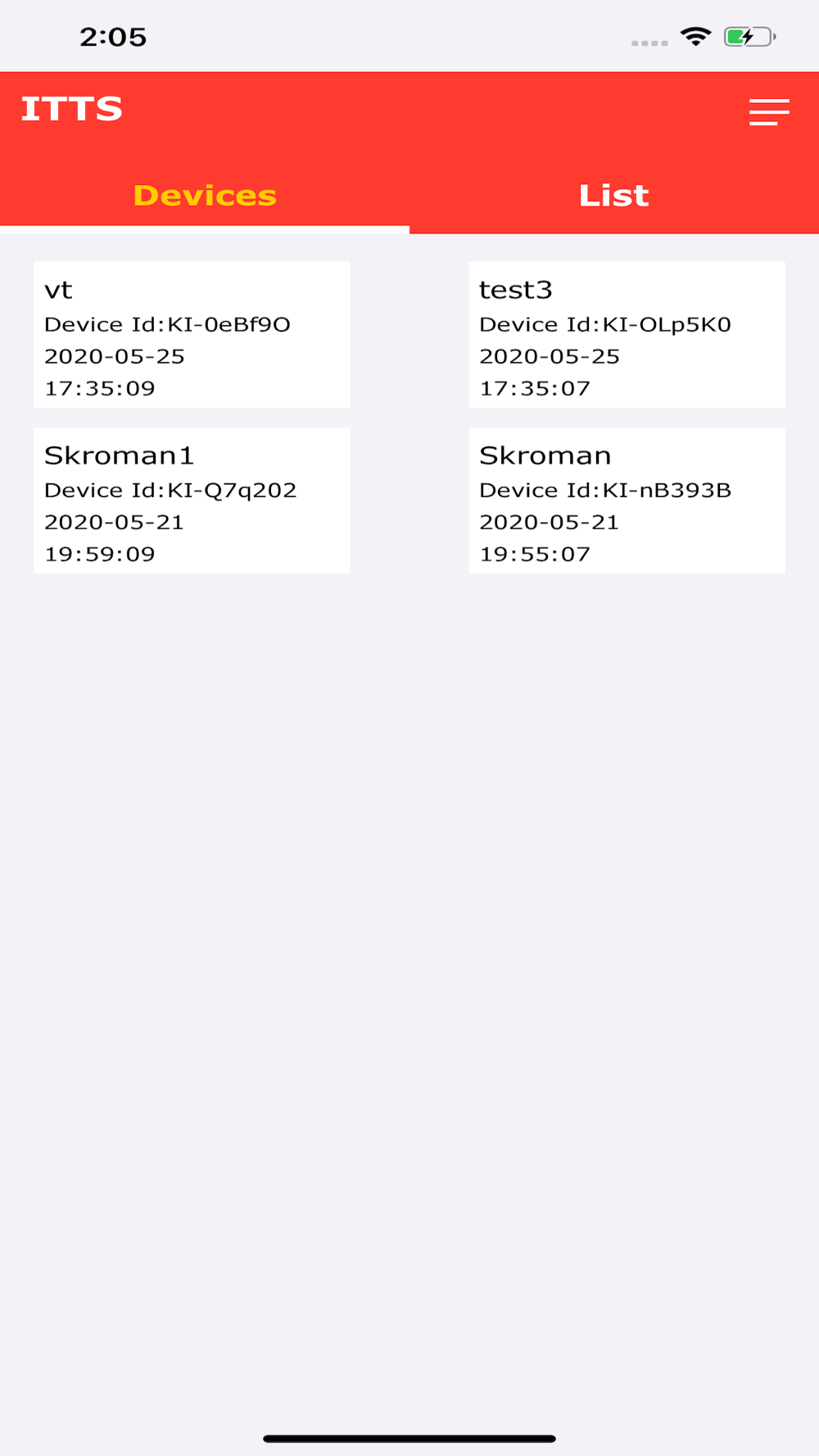
Task: Open the vt device card
Action: pos(192,335)
